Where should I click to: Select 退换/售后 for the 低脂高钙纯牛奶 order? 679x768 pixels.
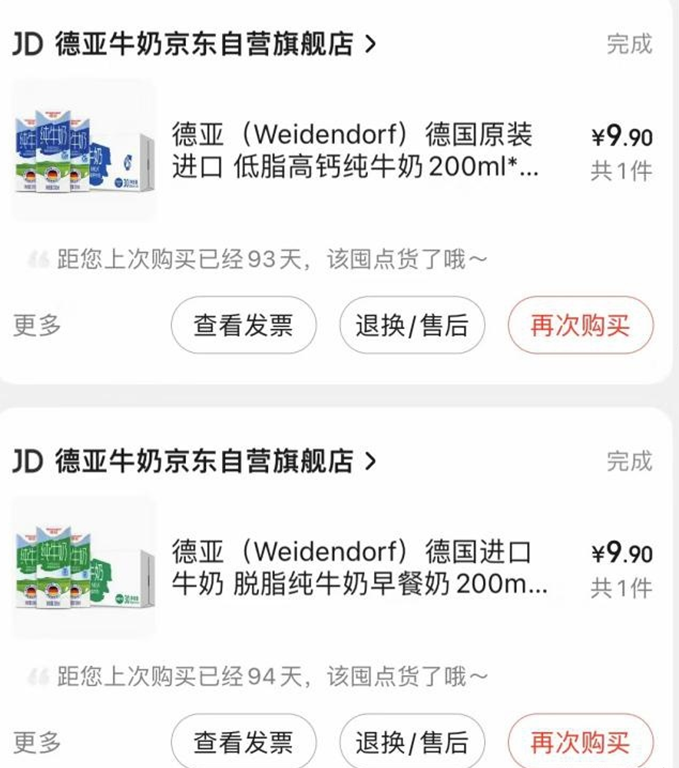pos(412,326)
